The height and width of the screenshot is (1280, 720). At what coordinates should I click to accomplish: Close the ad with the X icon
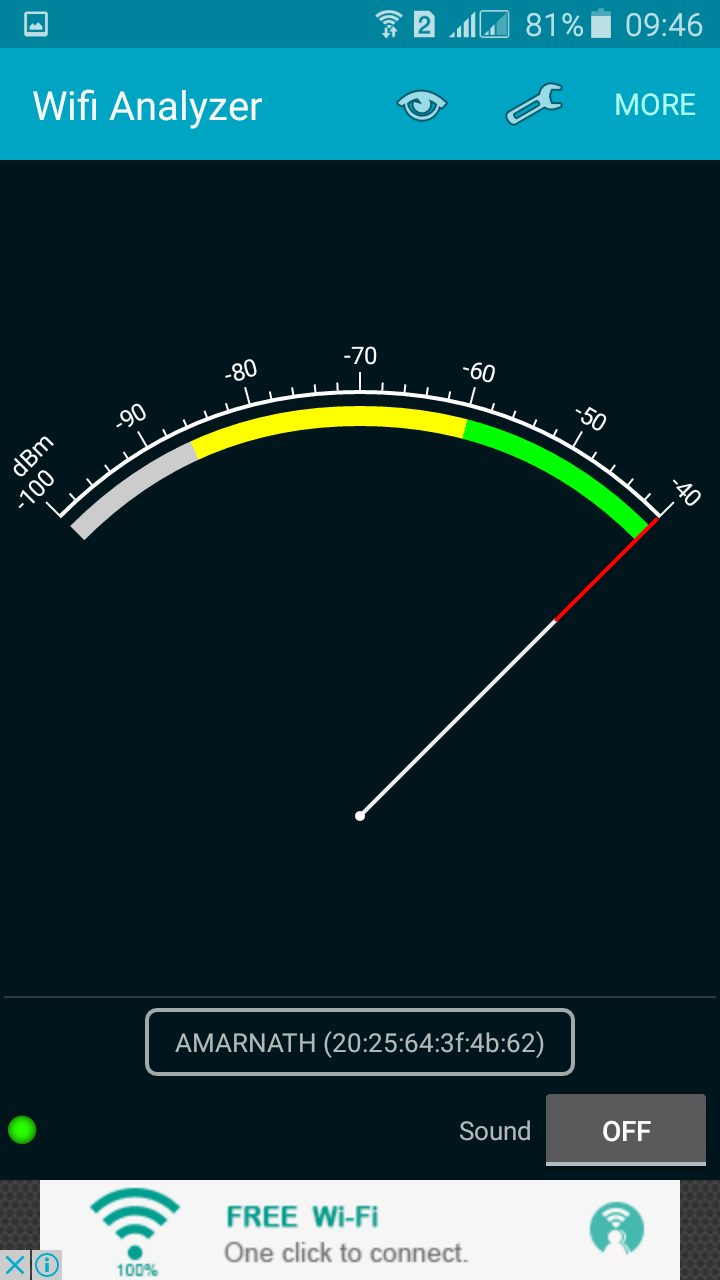tap(15, 1265)
